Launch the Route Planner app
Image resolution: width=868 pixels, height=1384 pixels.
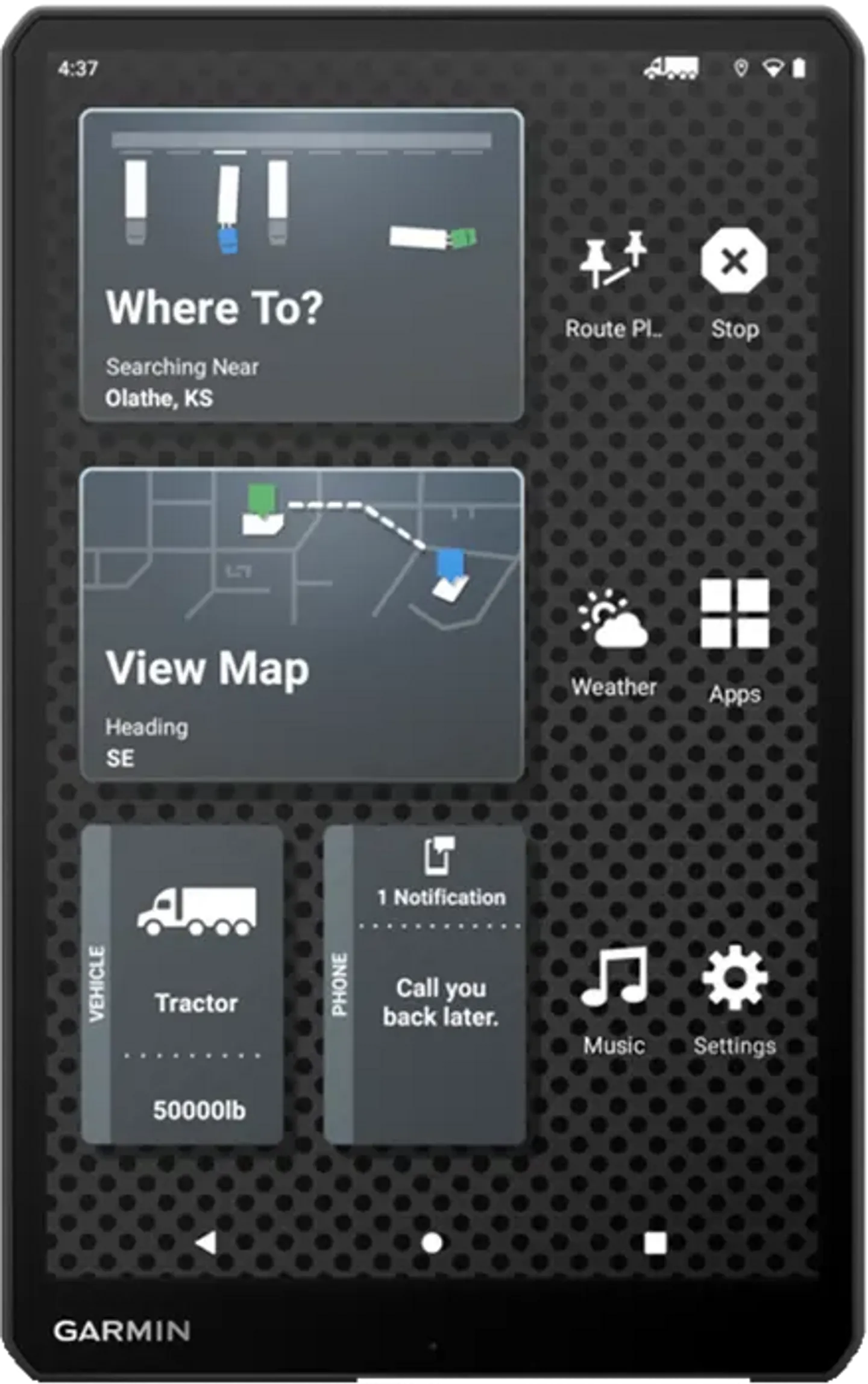614,283
